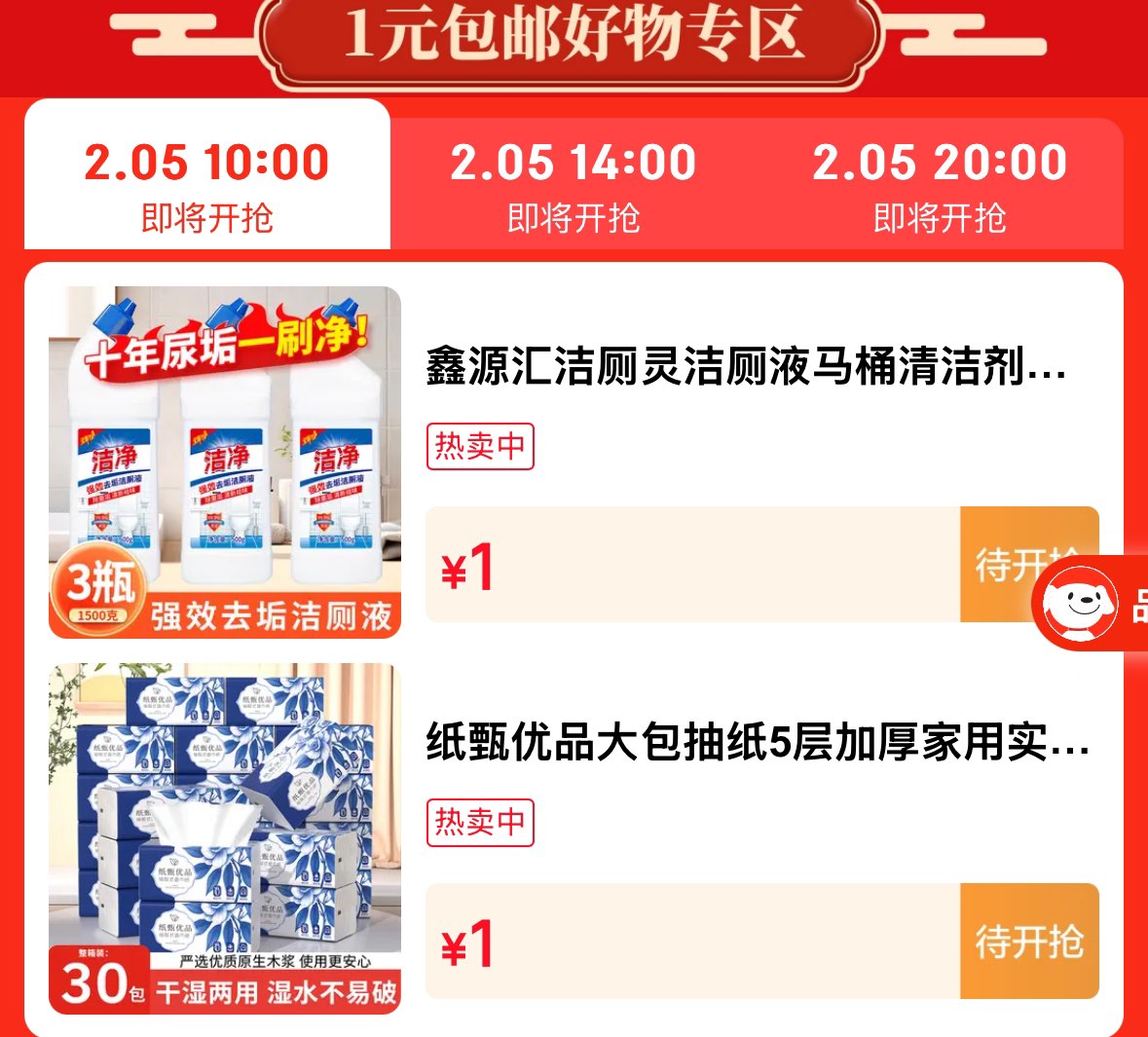Viewport: 1148px width, 1037px height.
Task: Tap 待开抢 for the 纸甄优品 tissues
Action: click(1028, 941)
